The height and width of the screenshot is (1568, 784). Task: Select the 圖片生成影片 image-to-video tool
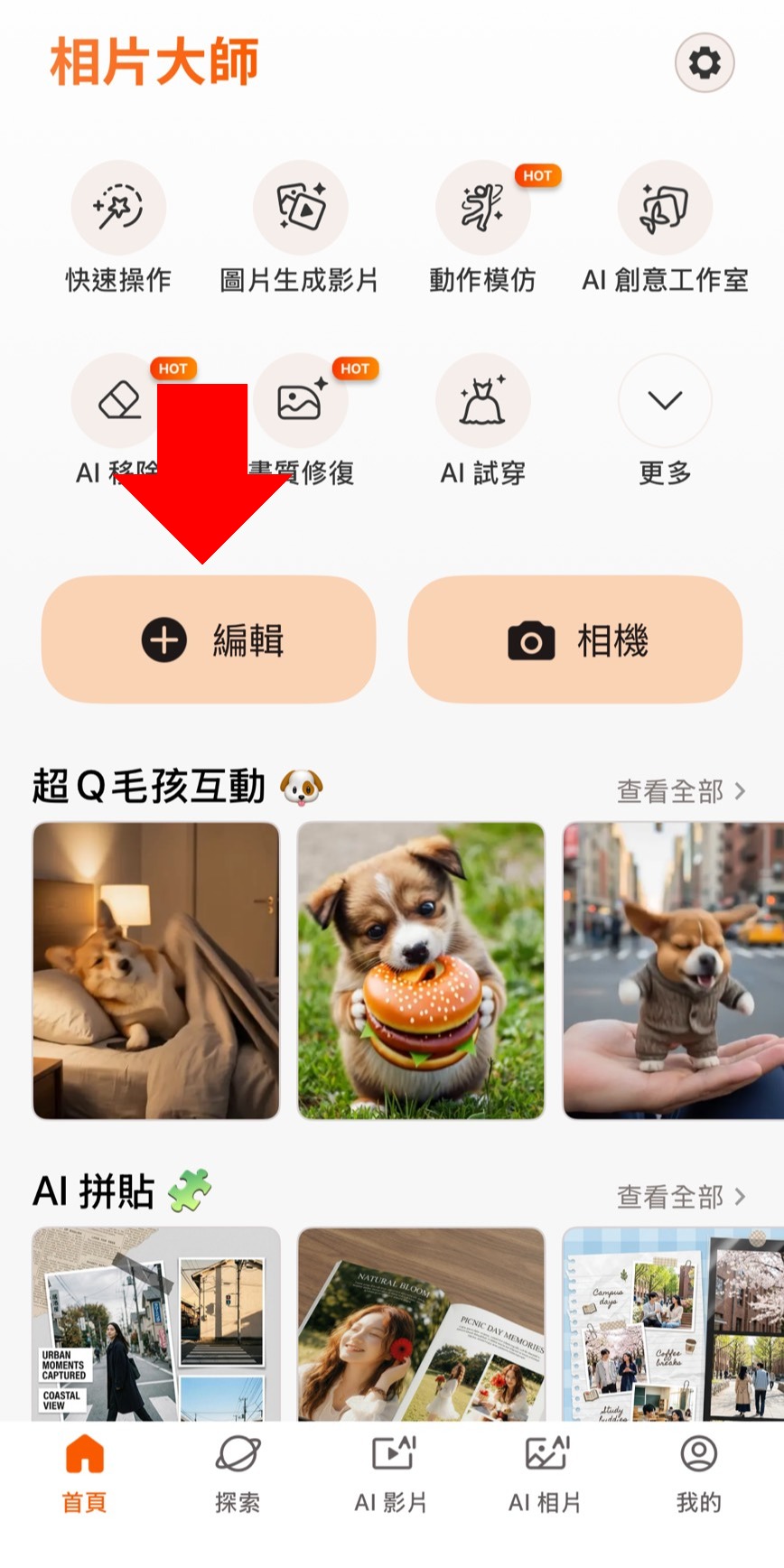(x=301, y=207)
